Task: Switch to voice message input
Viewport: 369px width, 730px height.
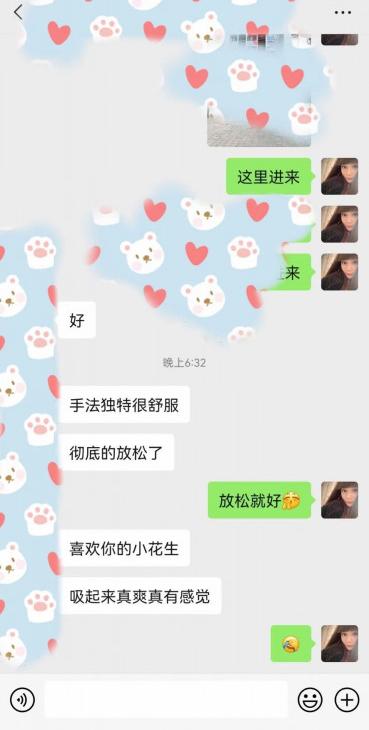Action: tap(22, 699)
